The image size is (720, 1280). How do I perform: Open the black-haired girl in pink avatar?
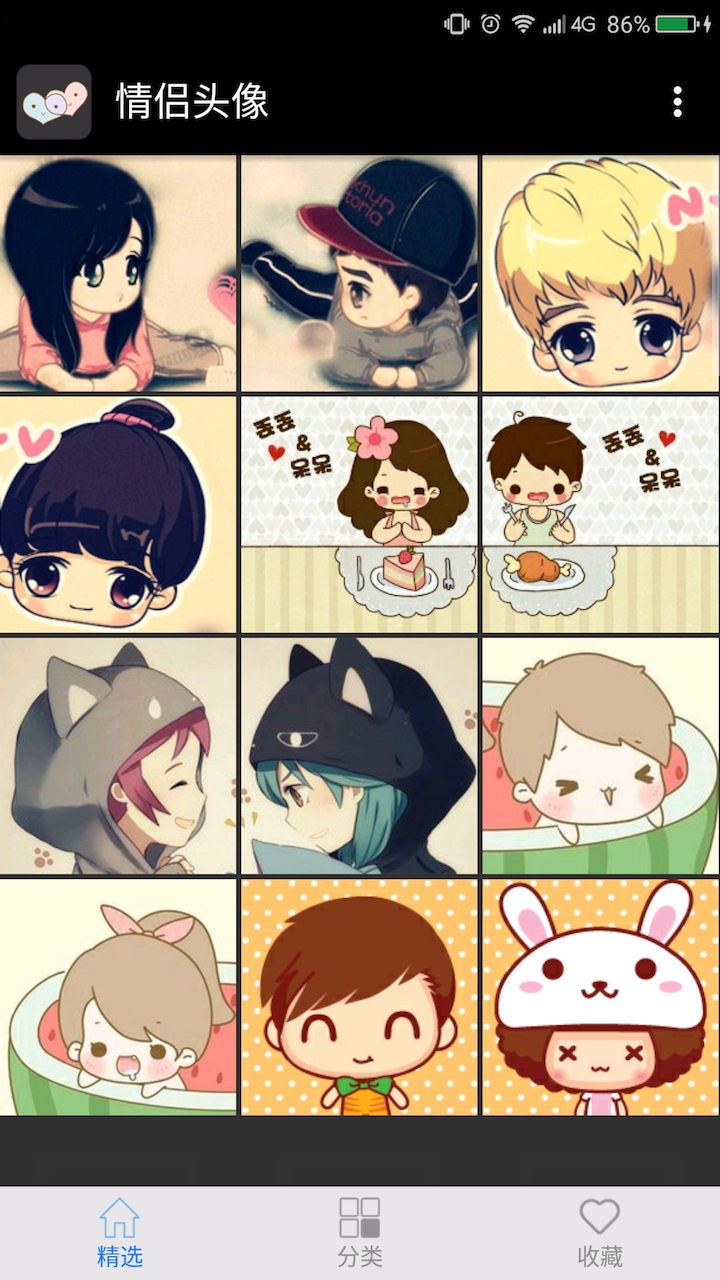118,273
